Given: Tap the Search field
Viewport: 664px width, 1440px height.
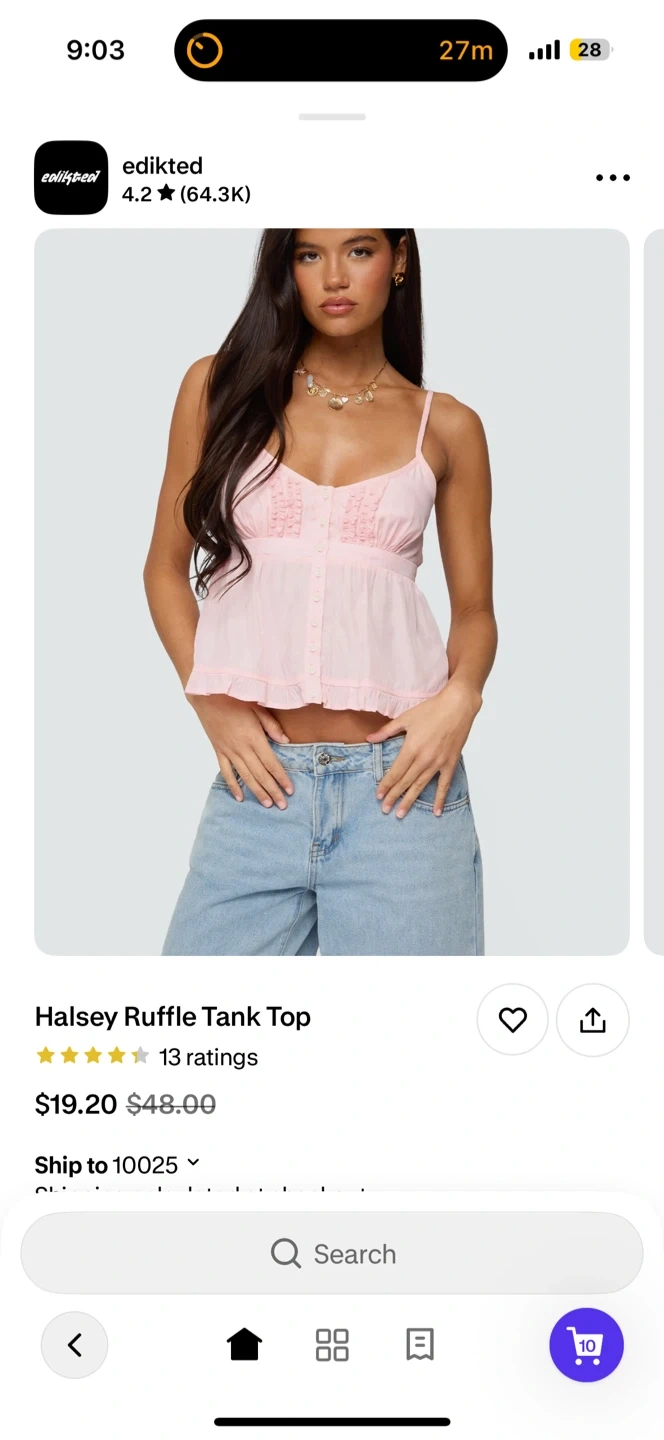Looking at the screenshot, I should (332, 1254).
